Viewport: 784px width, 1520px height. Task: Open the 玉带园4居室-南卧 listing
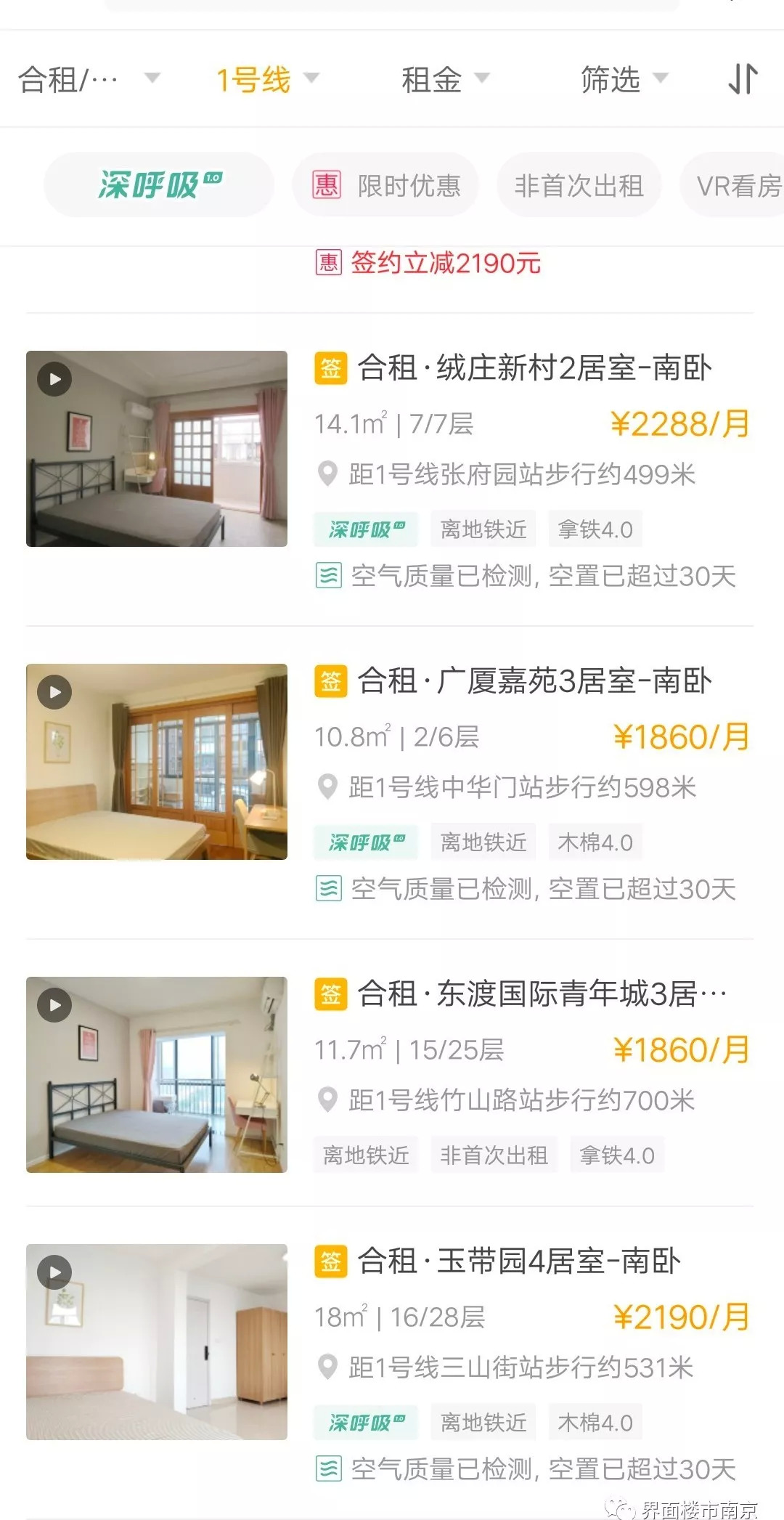519,1261
